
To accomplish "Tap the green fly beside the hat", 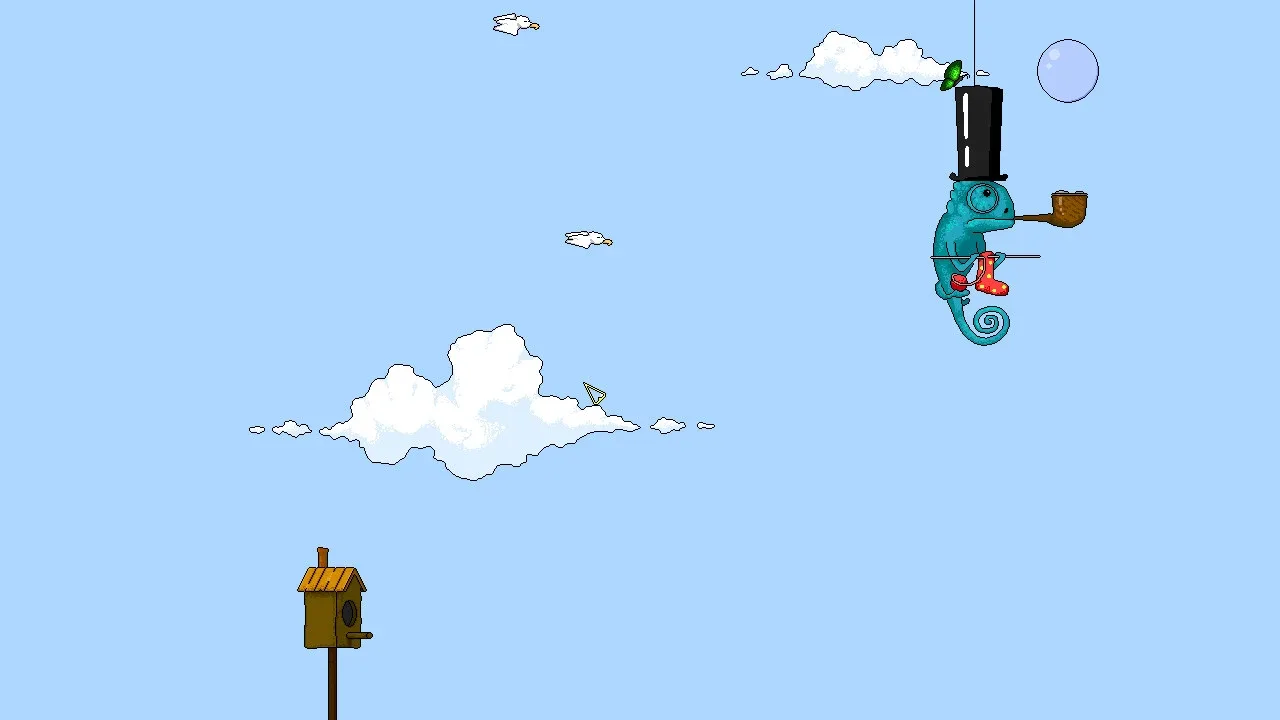I will tap(952, 75).
